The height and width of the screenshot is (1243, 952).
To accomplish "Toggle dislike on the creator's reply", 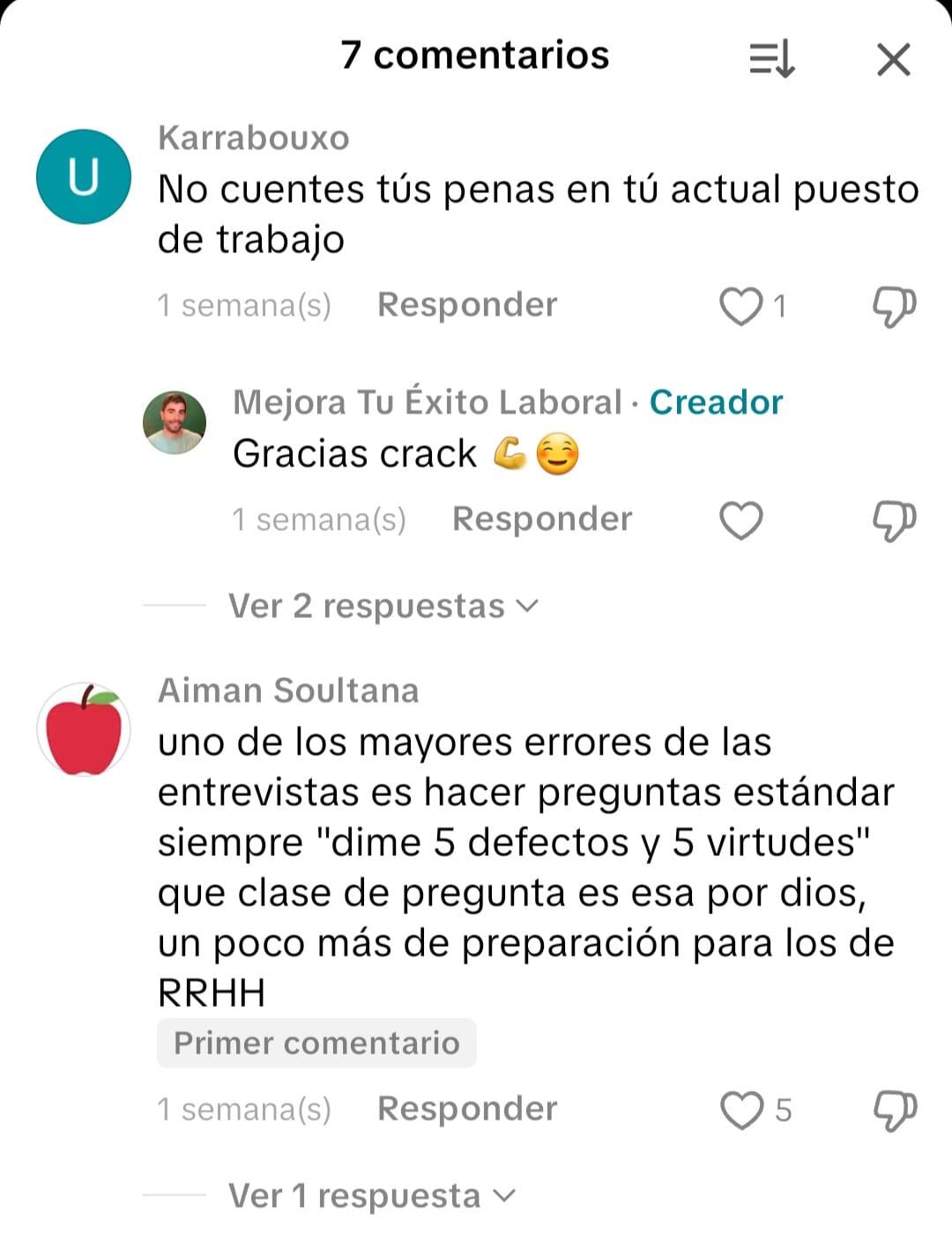I will (893, 519).
